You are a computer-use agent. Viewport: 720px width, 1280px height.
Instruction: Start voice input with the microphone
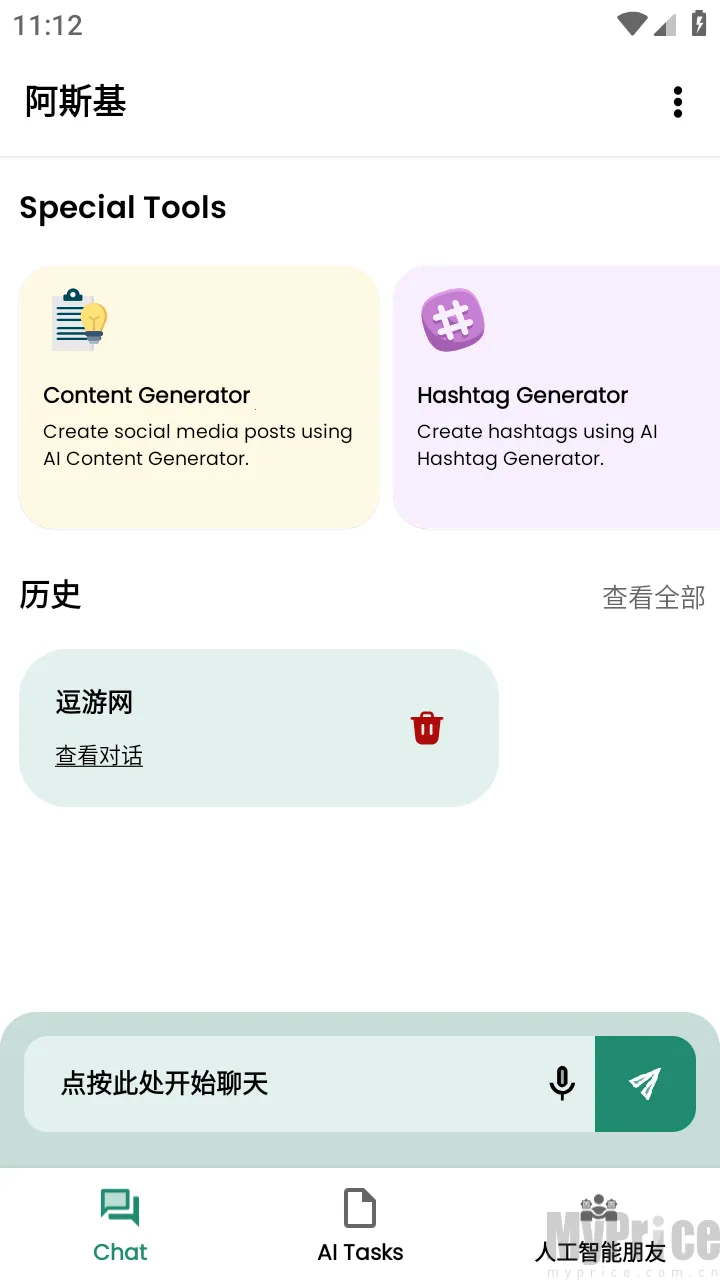[563, 1084]
